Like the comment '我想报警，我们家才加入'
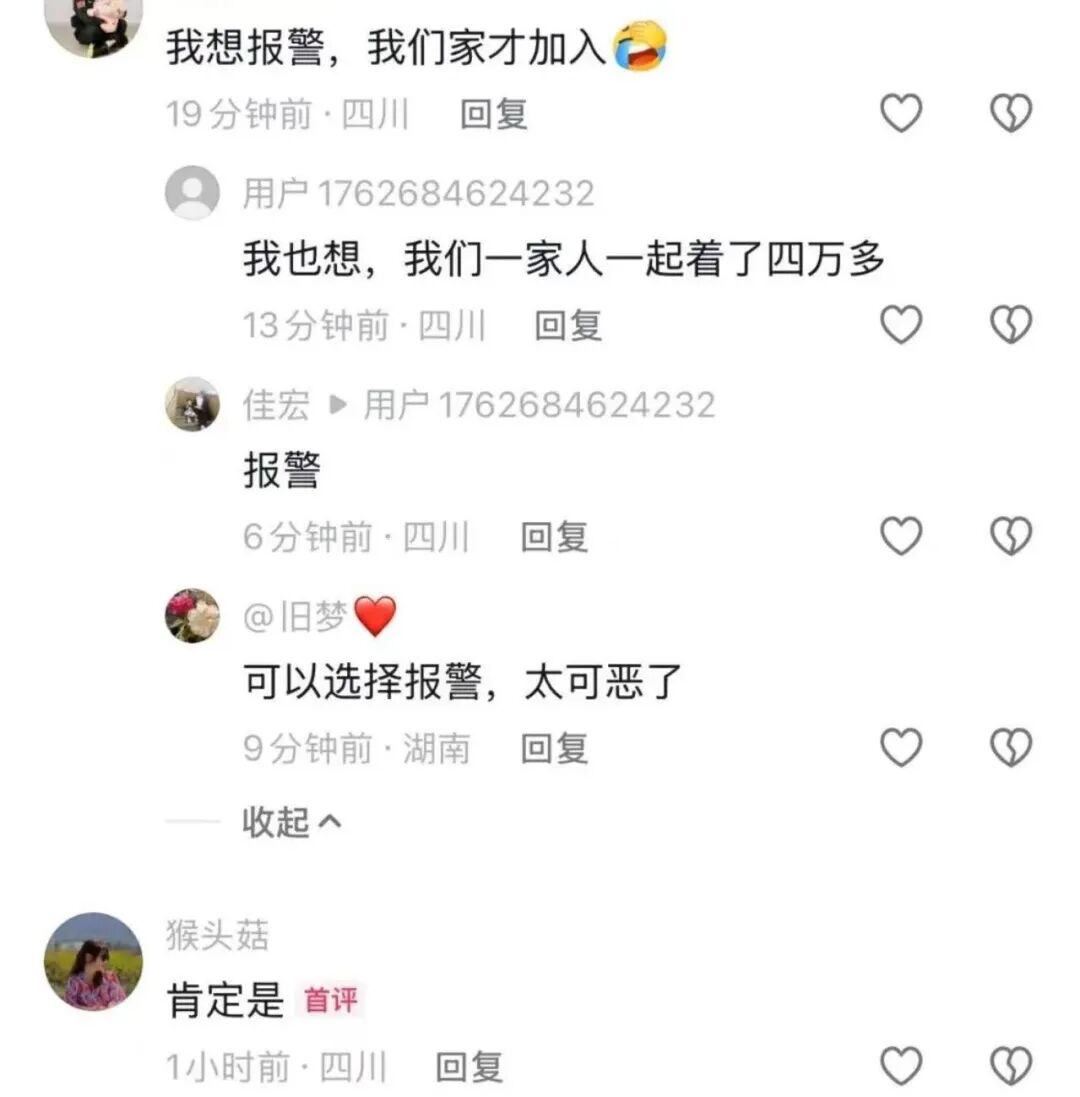 coord(902,113)
